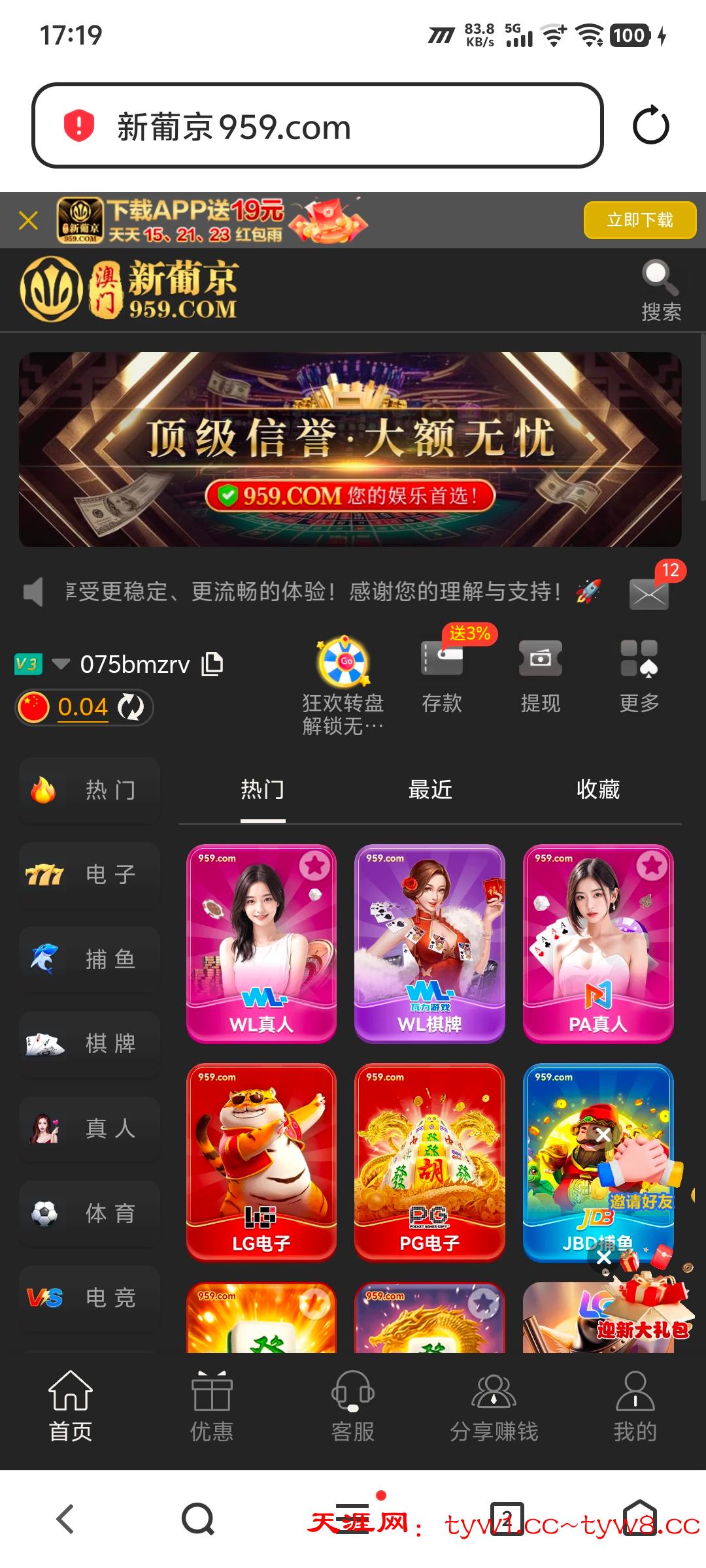The image size is (706, 1568).
Task: Select 捕鱼 category
Action: coord(90,959)
